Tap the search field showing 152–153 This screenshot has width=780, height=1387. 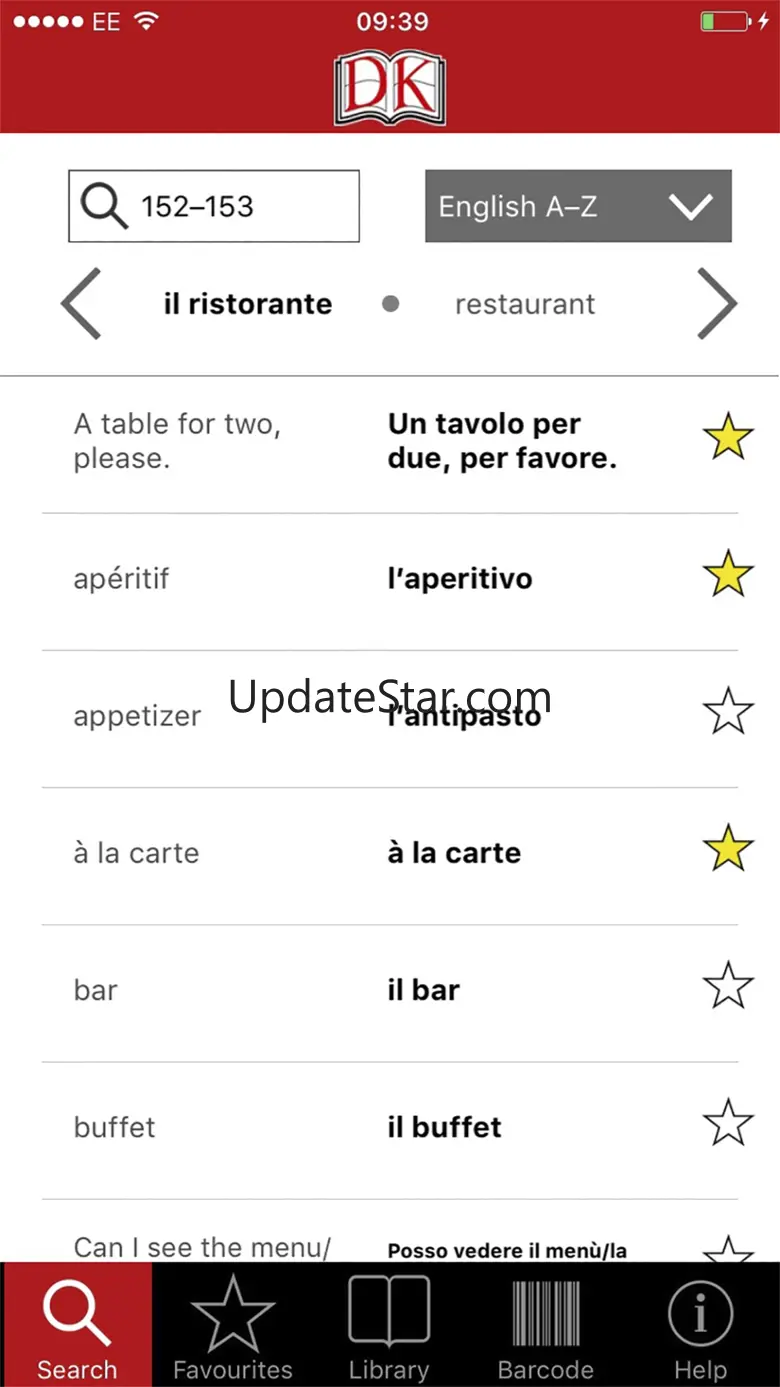click(x=213, y=206)
